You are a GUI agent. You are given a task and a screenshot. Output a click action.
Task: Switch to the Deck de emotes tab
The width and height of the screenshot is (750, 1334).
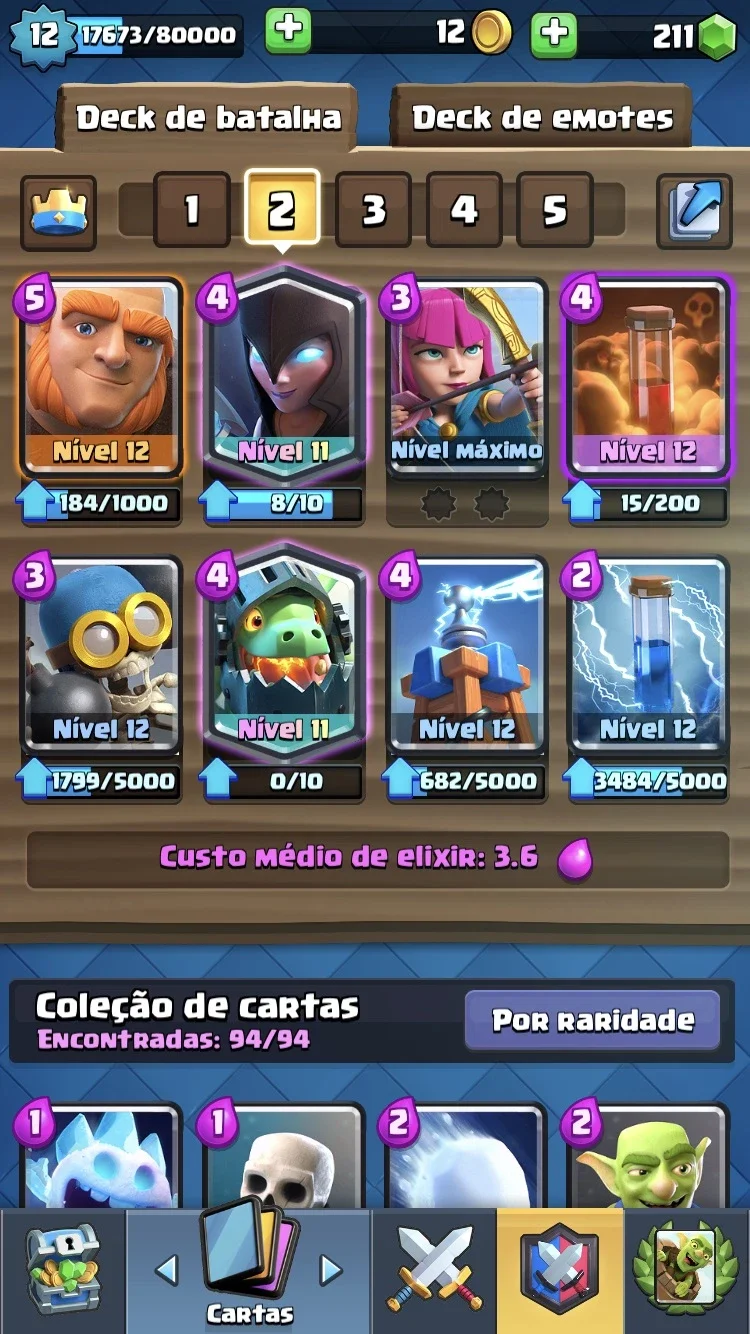coord(542,118)
